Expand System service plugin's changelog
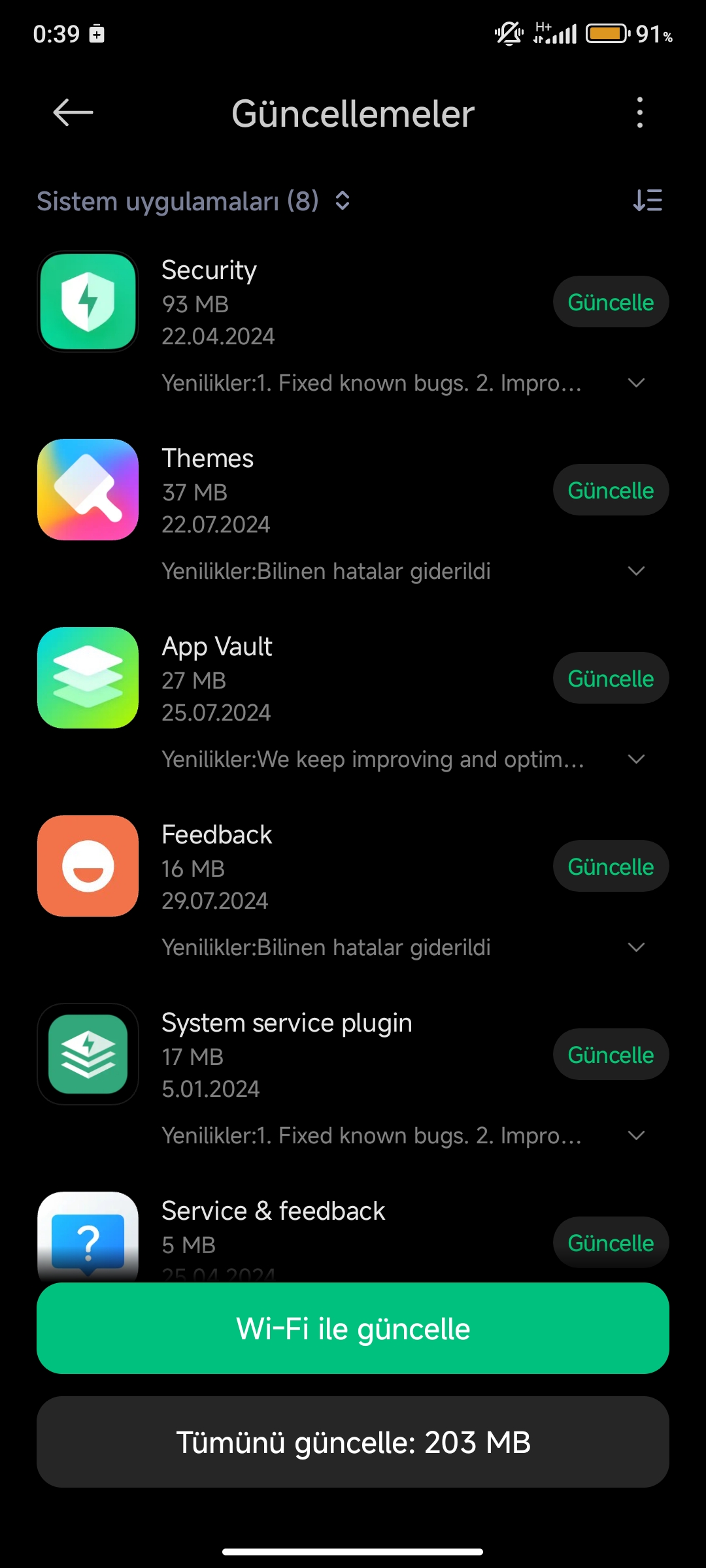 (x=636, y=1135)
